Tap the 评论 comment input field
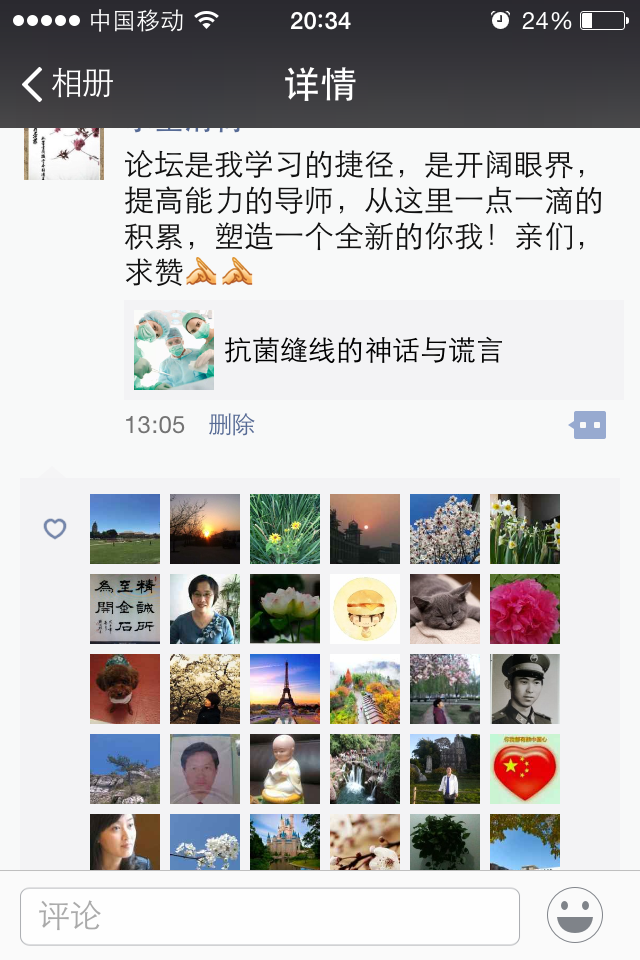The height and width of the screenshot is (960, 640). pyautogui.click(x=270, y=916)
